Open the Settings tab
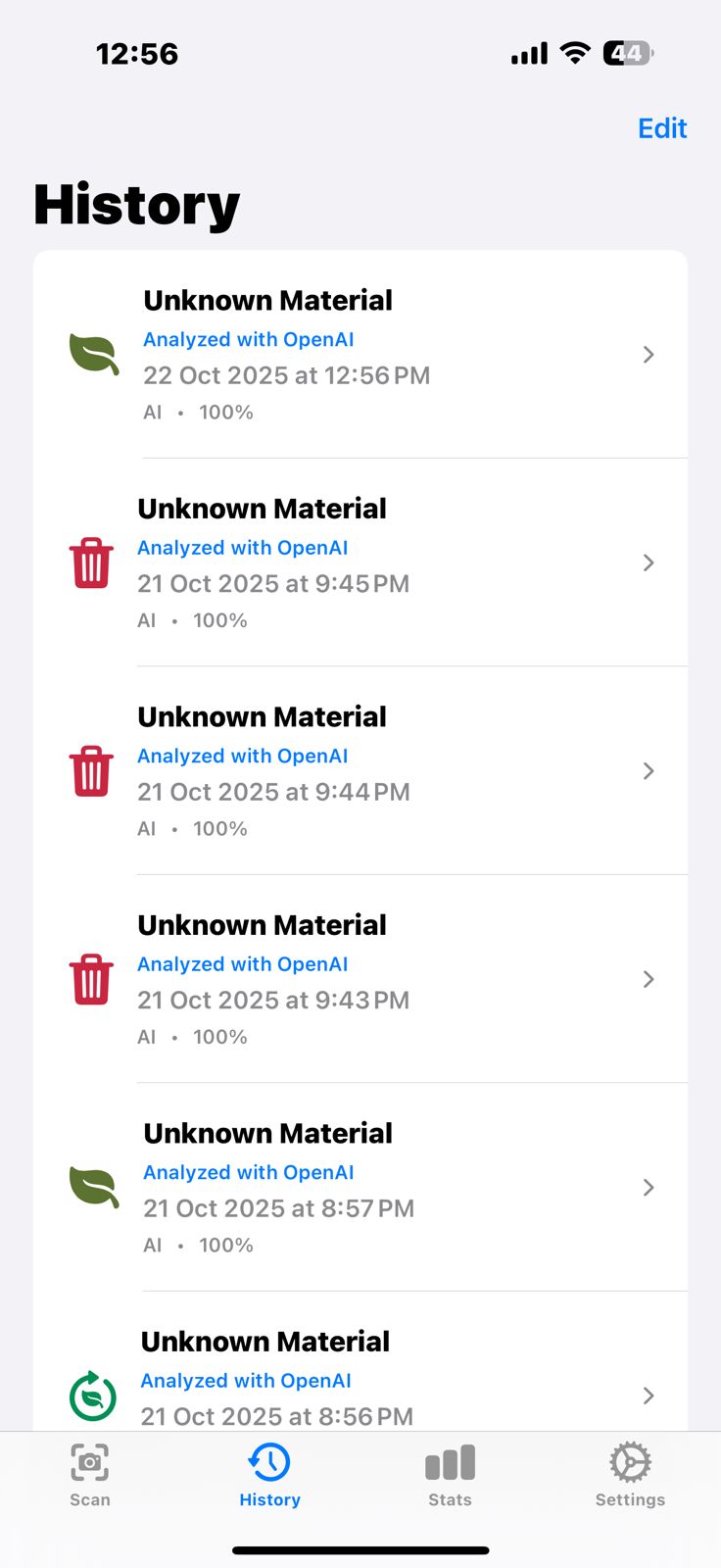The width and height of the screenshot is (721, 1568). [x=630, y=1475]
